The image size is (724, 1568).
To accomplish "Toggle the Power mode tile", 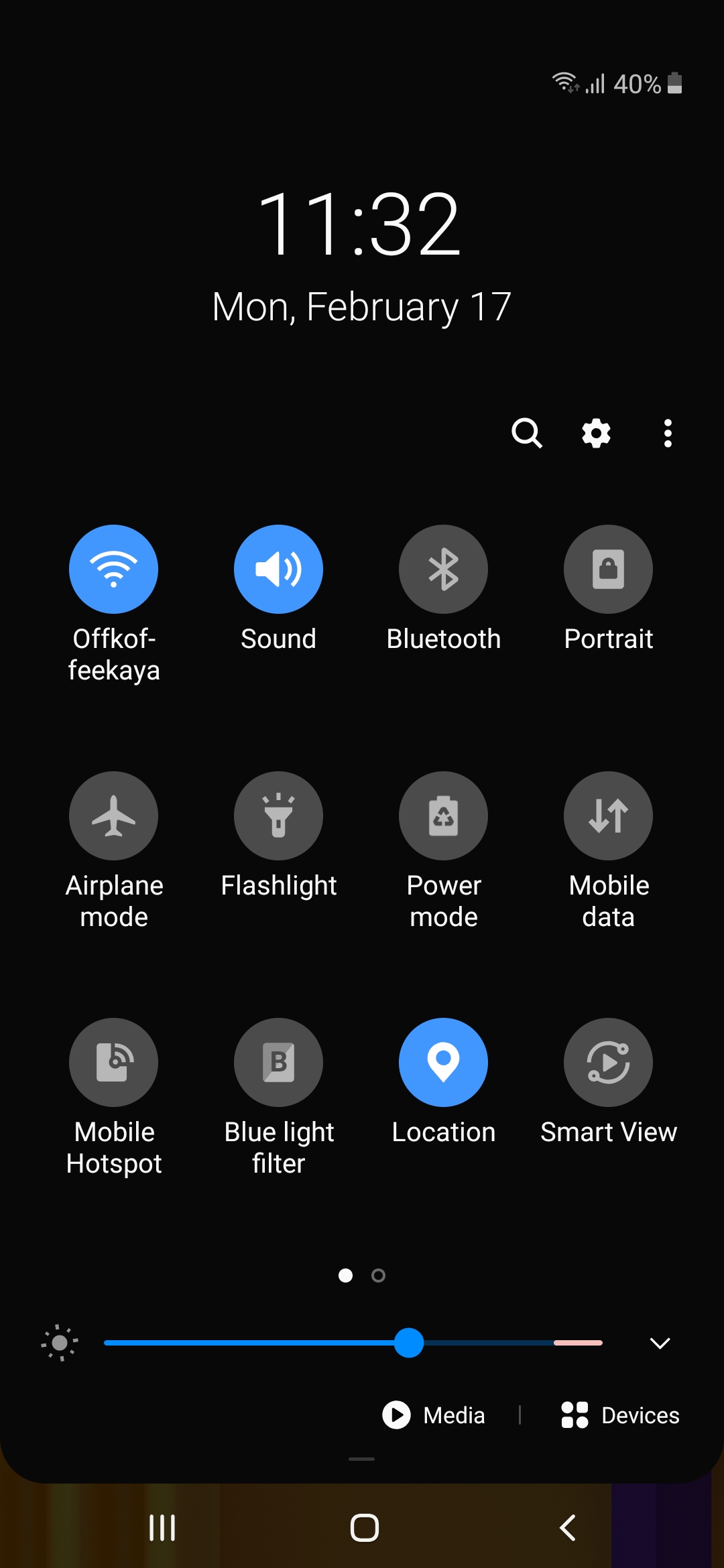I will click(x=443, y=815).
